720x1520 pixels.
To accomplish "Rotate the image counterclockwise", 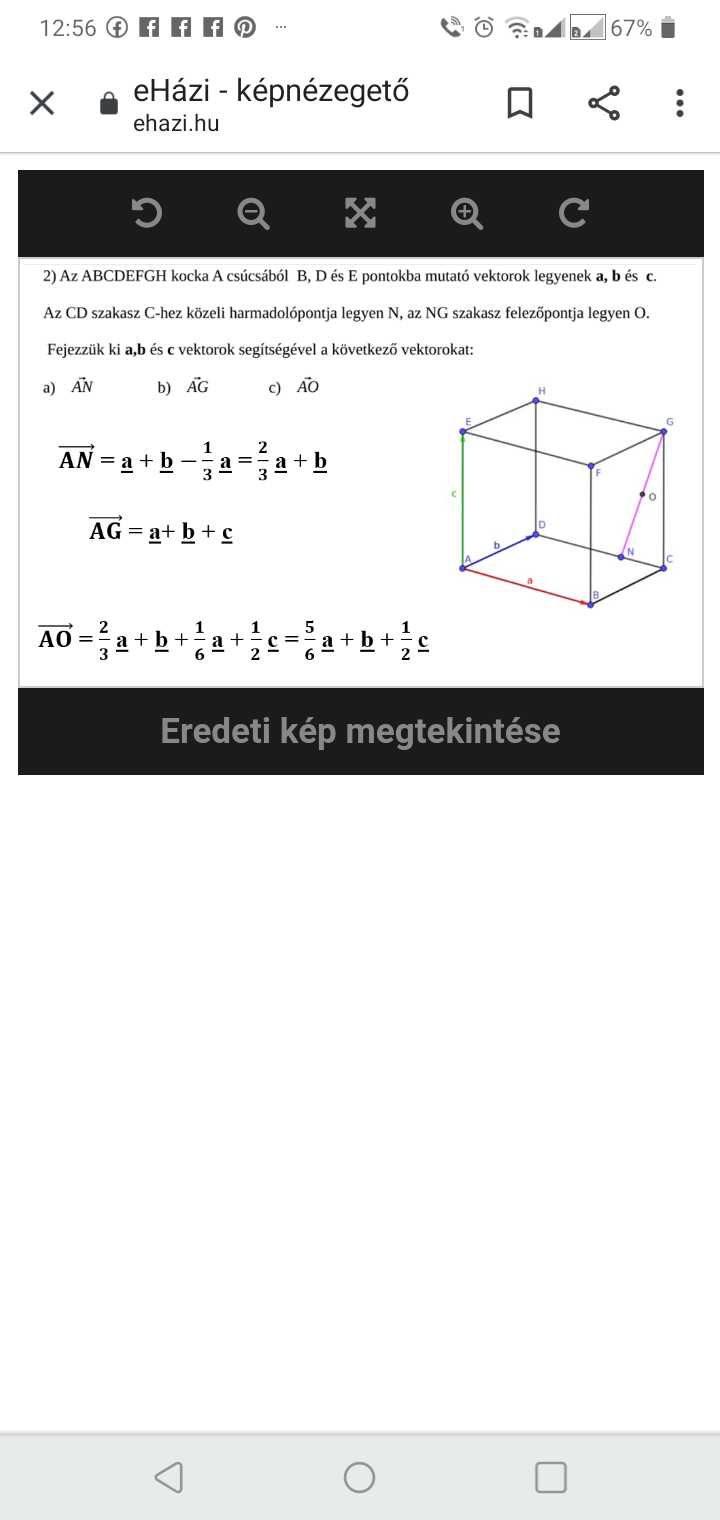I will (x=147, y=212).
